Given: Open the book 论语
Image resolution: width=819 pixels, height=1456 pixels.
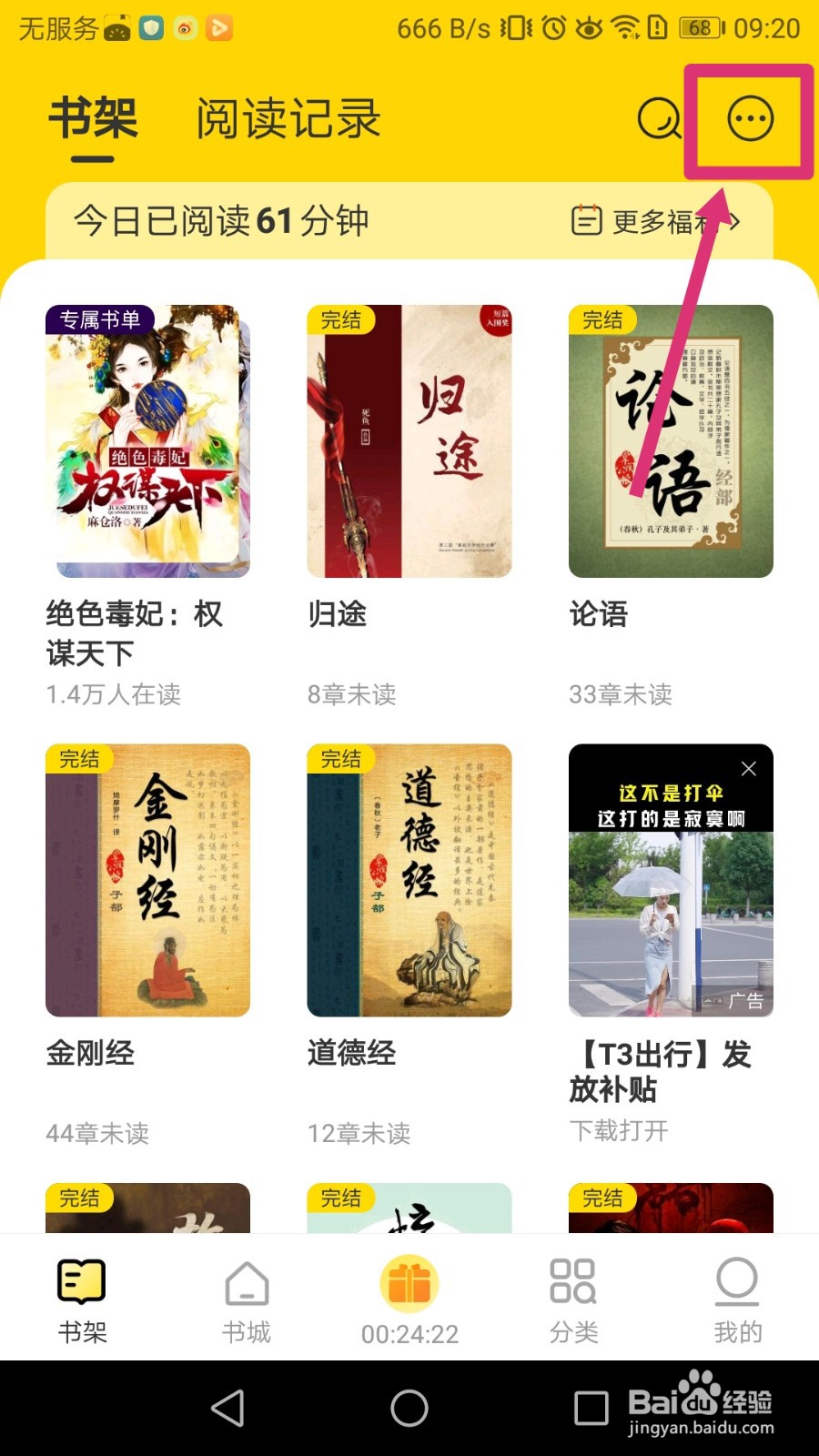Looking at the screenshot, I should [671, 441].
